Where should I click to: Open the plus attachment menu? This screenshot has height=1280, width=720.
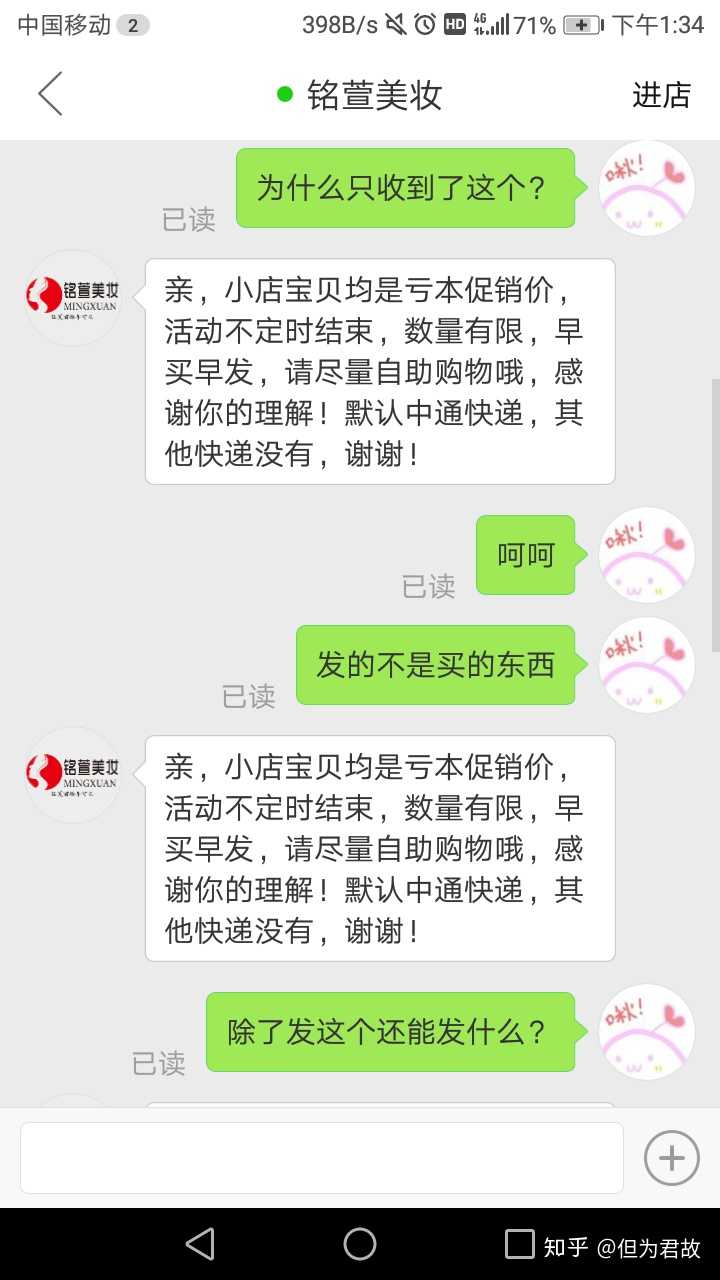[x=671, y=1158]
